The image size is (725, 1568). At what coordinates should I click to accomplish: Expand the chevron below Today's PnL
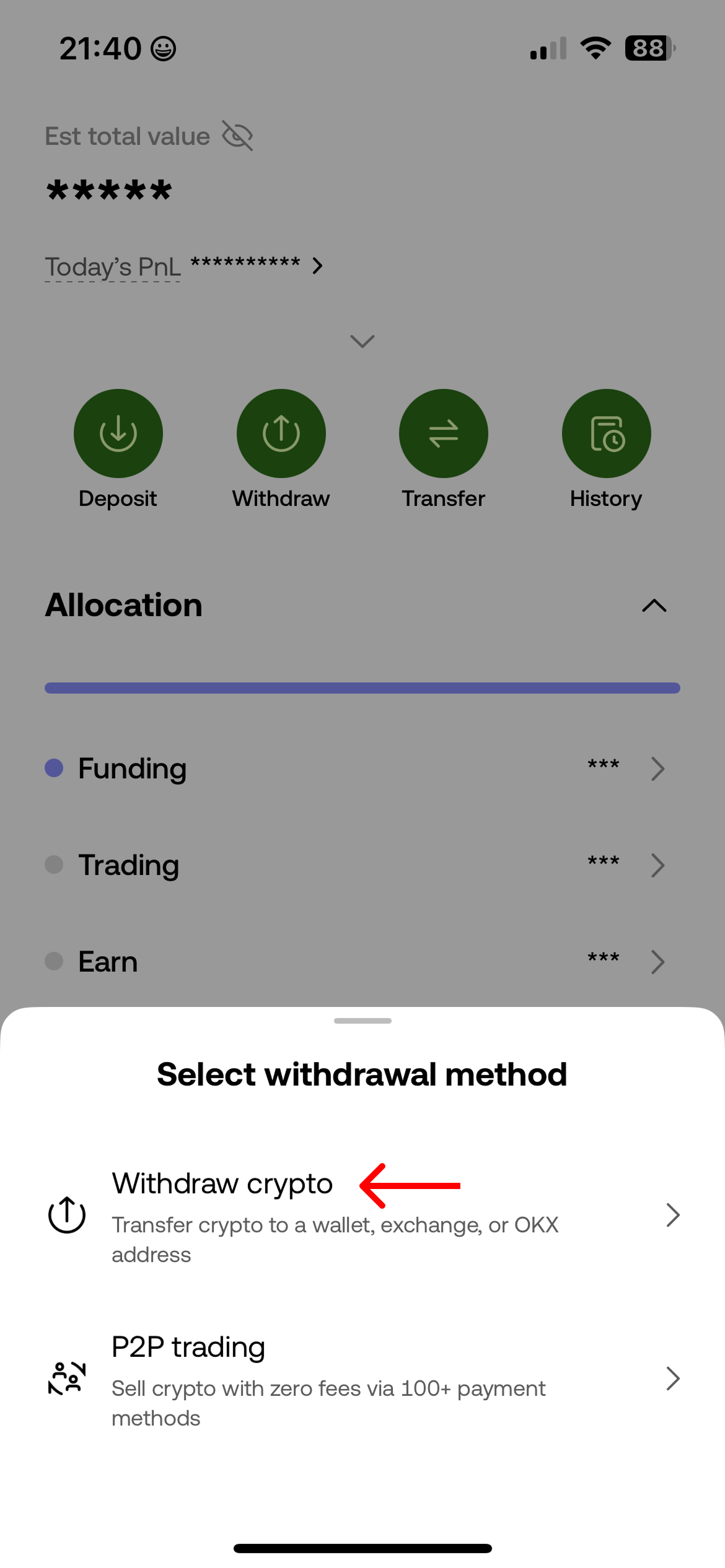pyautogui.click(x=362, y=341)
